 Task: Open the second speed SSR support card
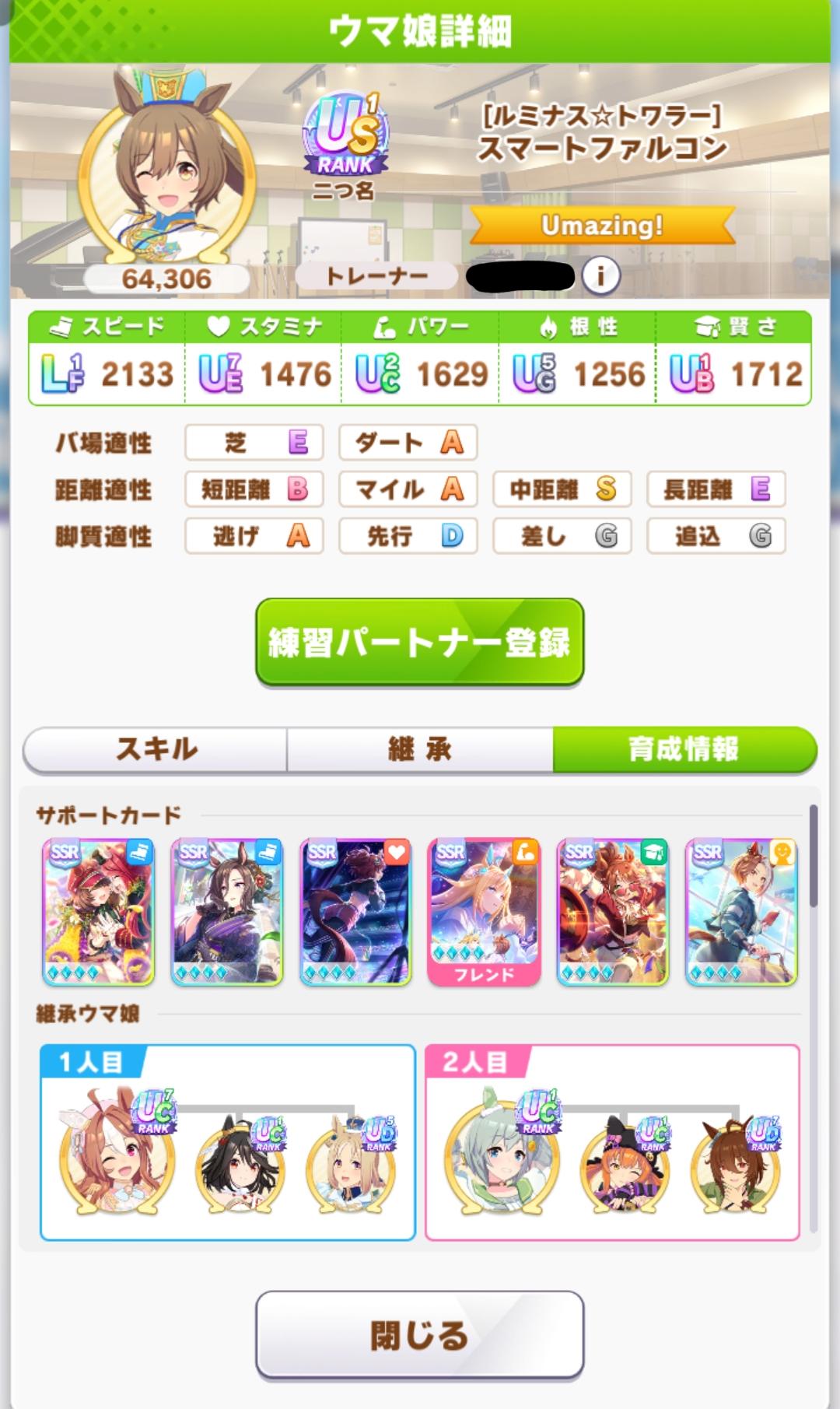coord(226,912)
